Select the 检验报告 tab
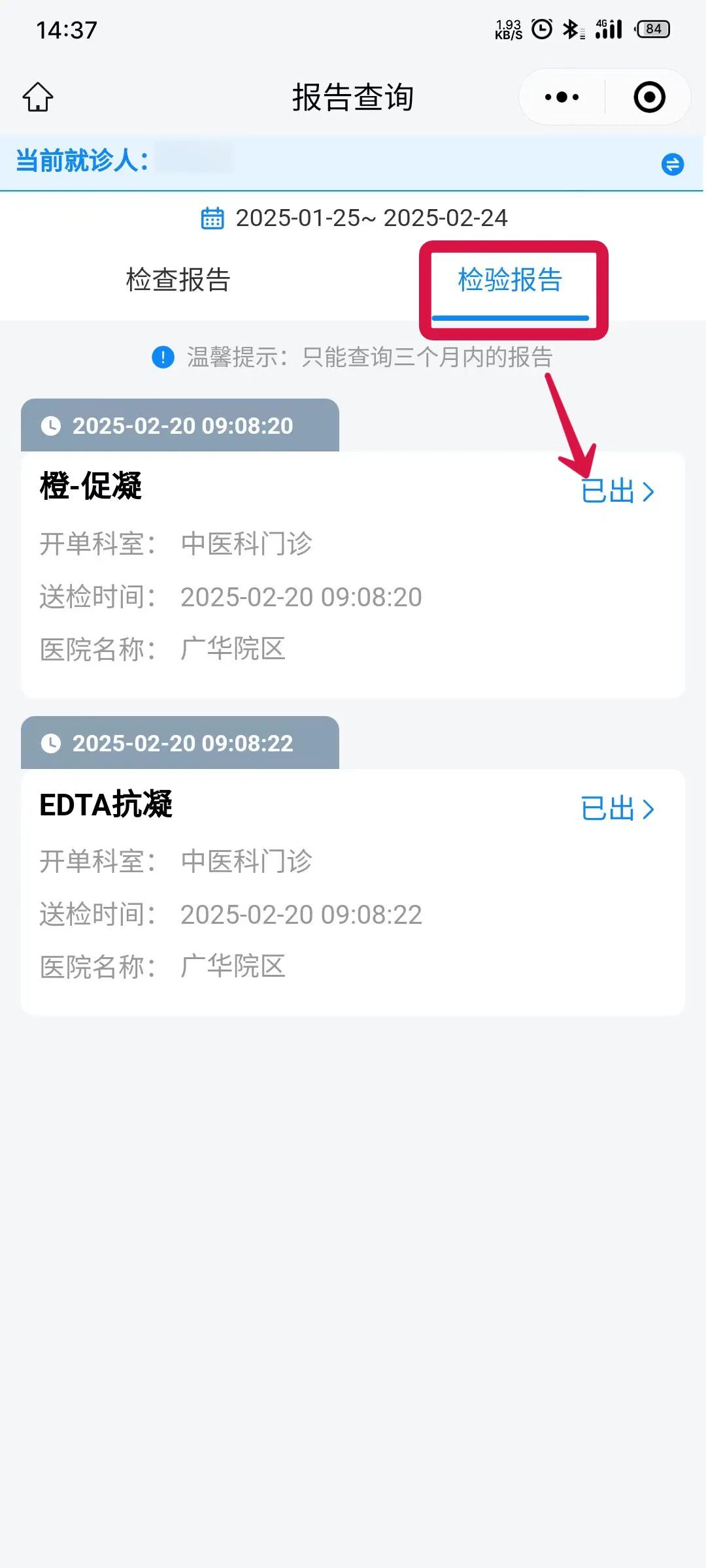706x1568 pixels. [x=510, y=280]
